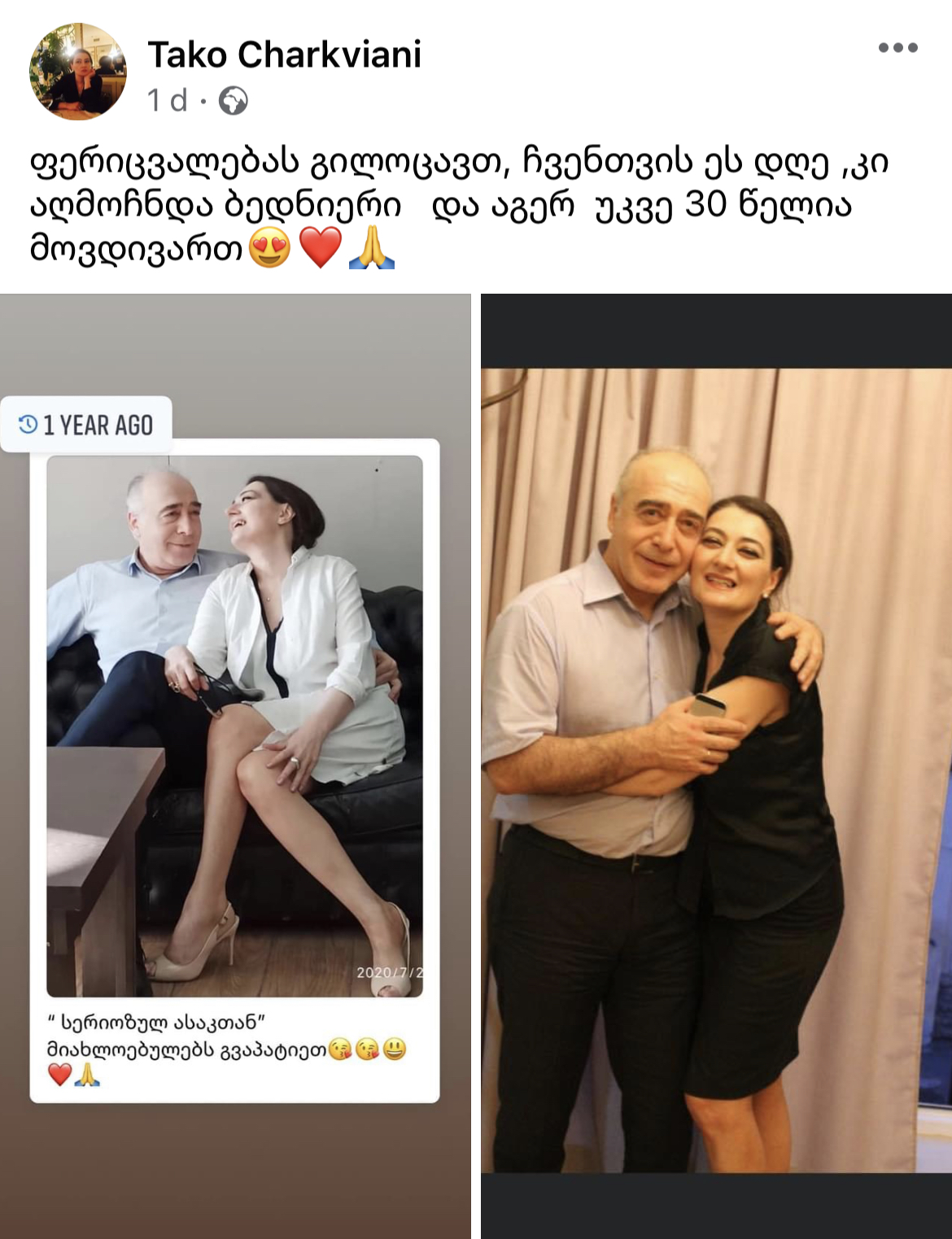Viewport: 952px width, 1239px height.
Task: Open the photo with pink curtains
Action: click(716, 765)
